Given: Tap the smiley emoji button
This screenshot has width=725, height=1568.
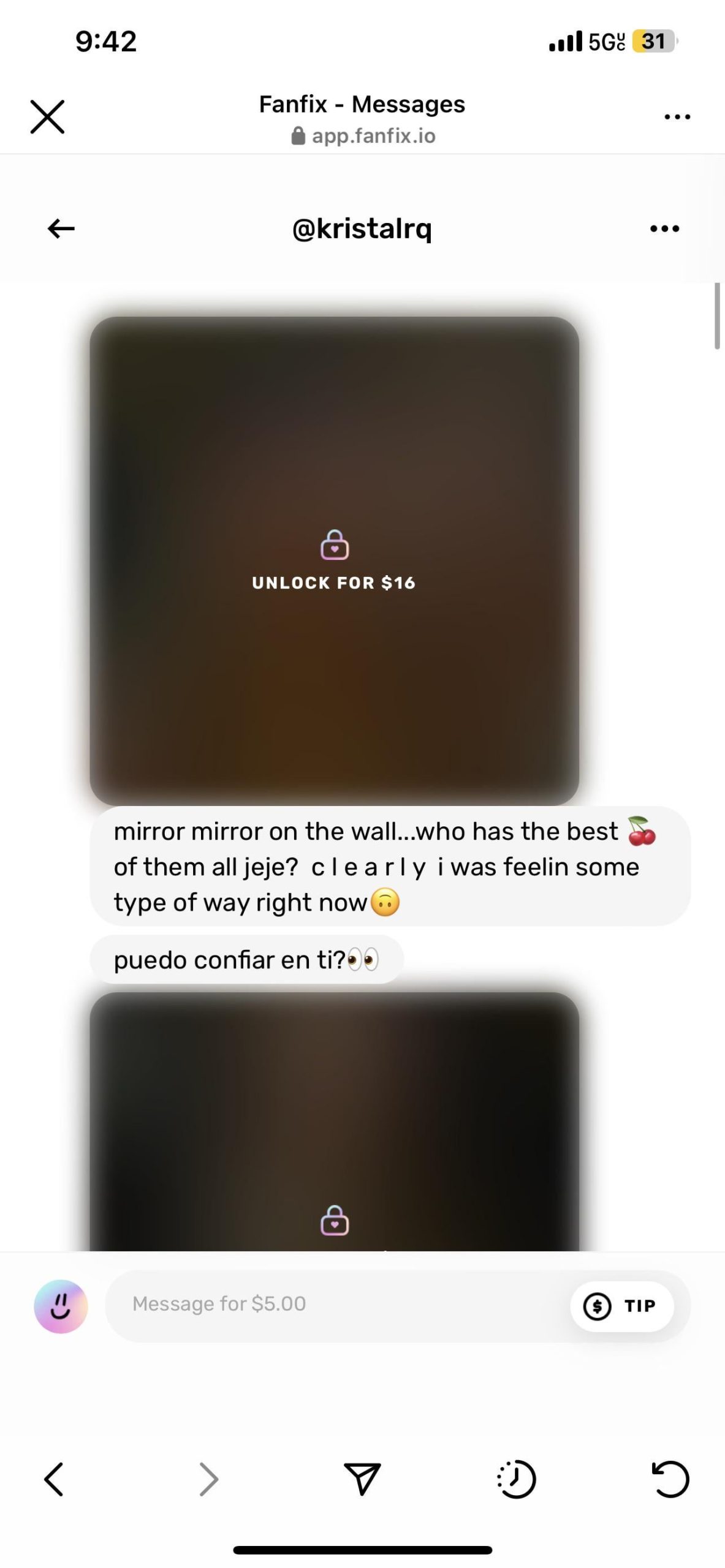Looking at the screenshot, I should click(61, 1306).
